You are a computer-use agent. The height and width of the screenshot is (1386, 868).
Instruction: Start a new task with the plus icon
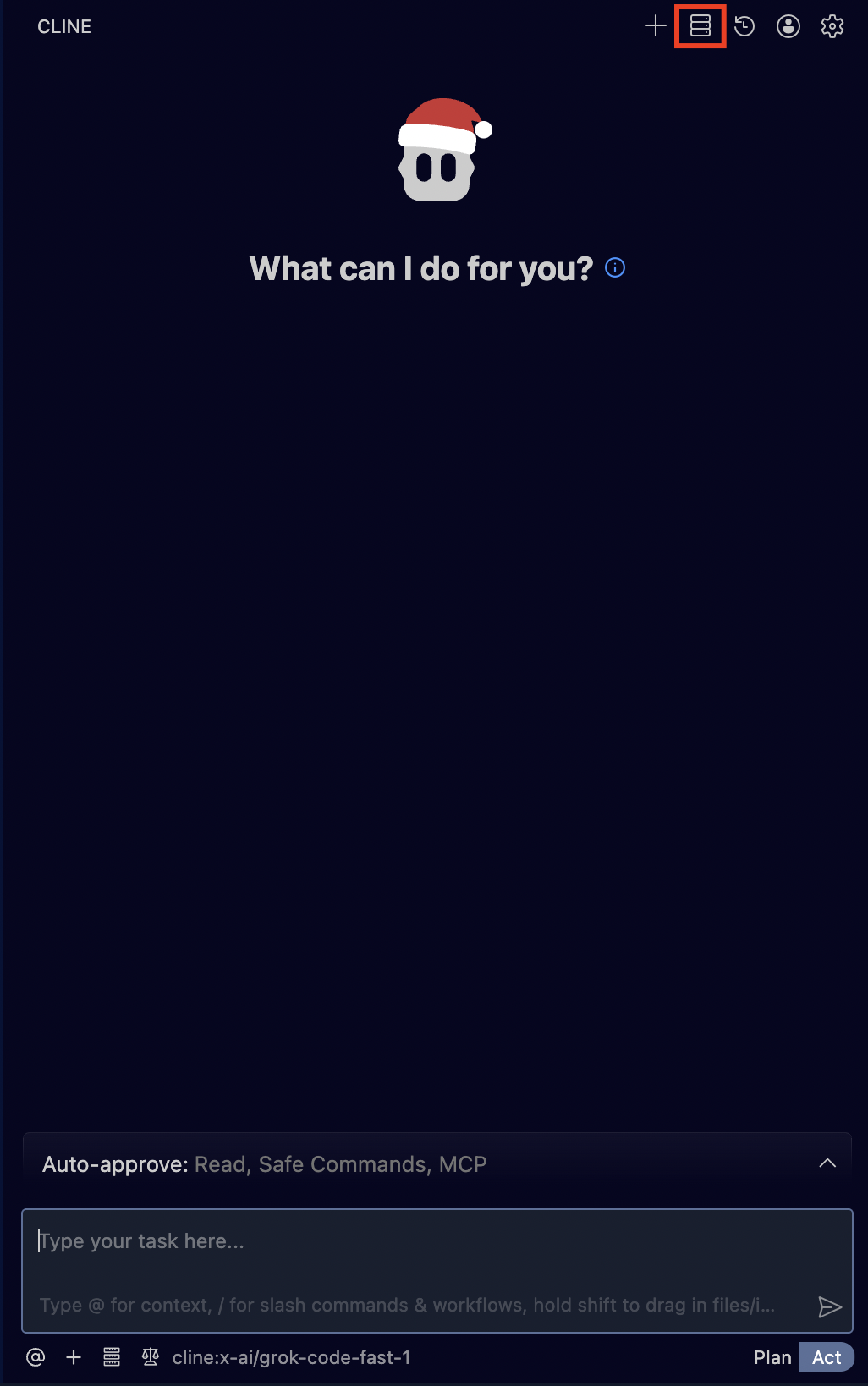[655, 26]
